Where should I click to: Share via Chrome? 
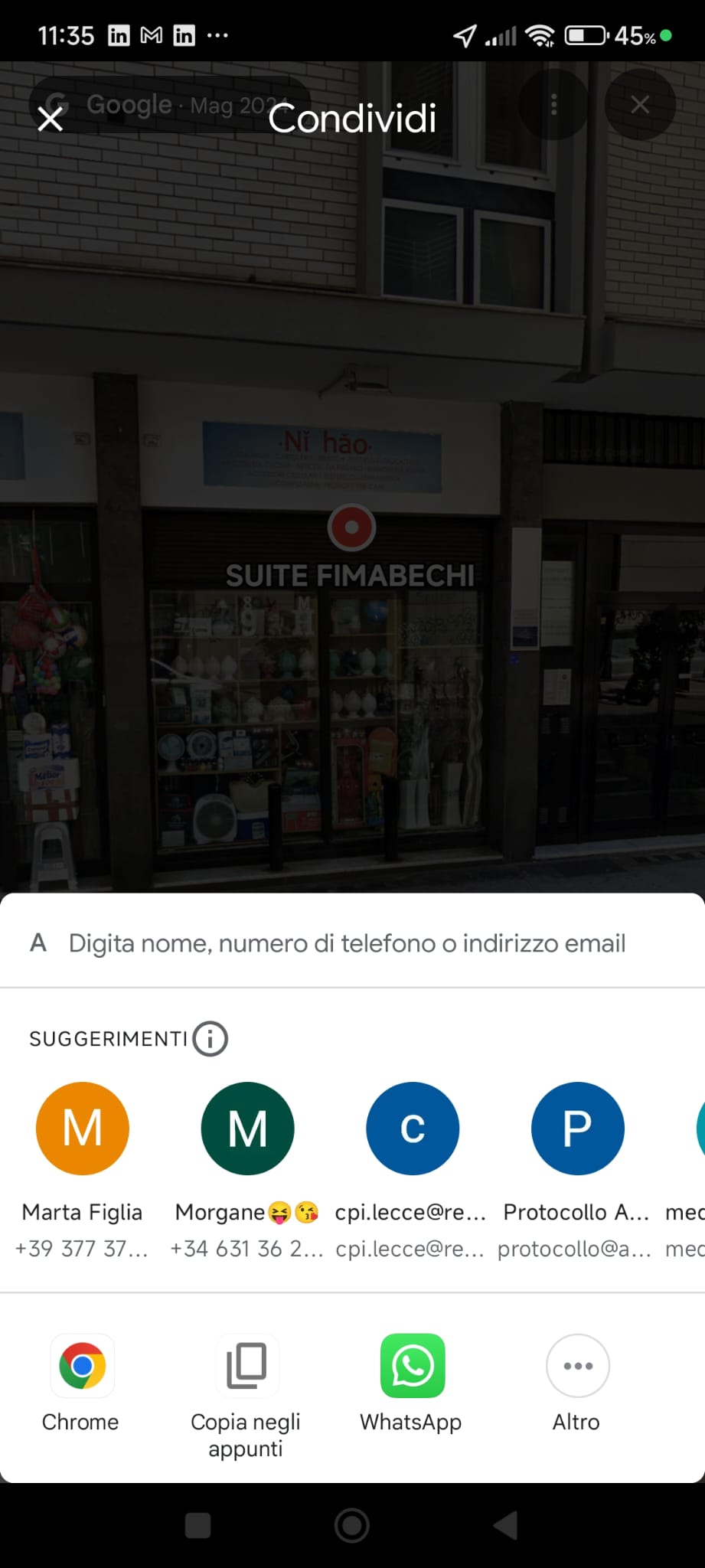[x=82, y=1367]
